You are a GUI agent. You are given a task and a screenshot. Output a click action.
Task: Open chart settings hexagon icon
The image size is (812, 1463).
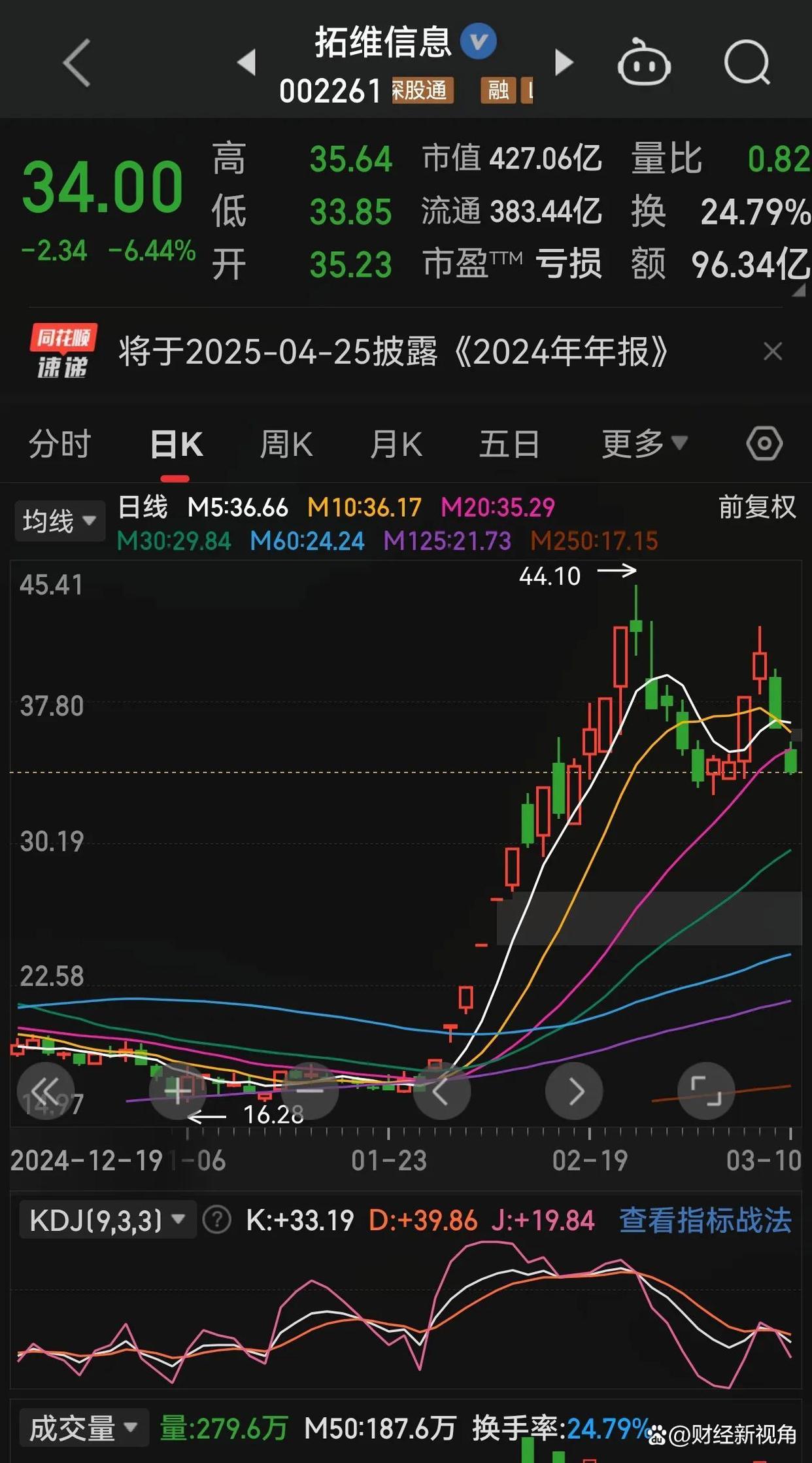[764, 444]
